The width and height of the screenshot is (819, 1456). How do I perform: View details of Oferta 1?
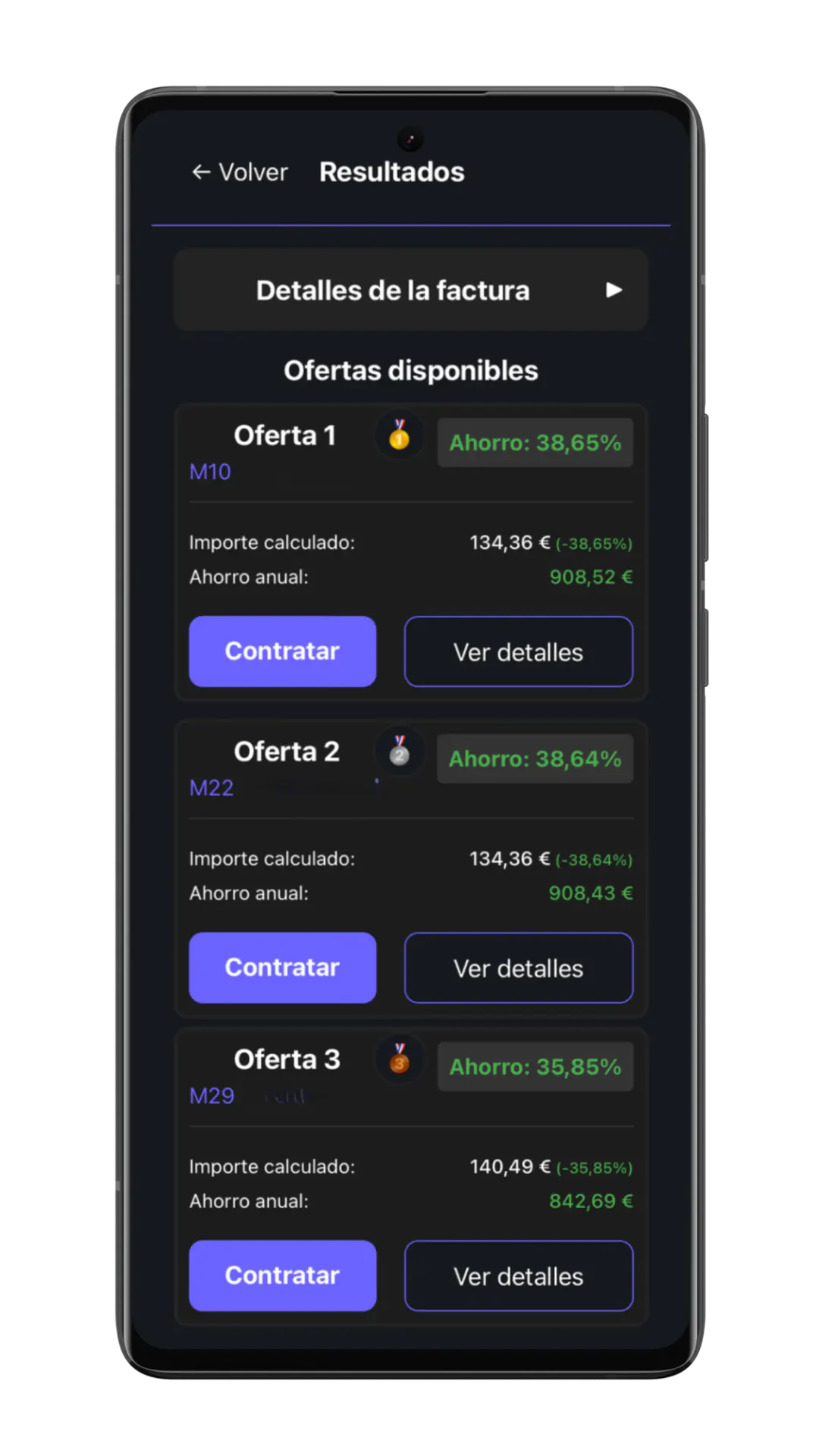click(518, 652)
